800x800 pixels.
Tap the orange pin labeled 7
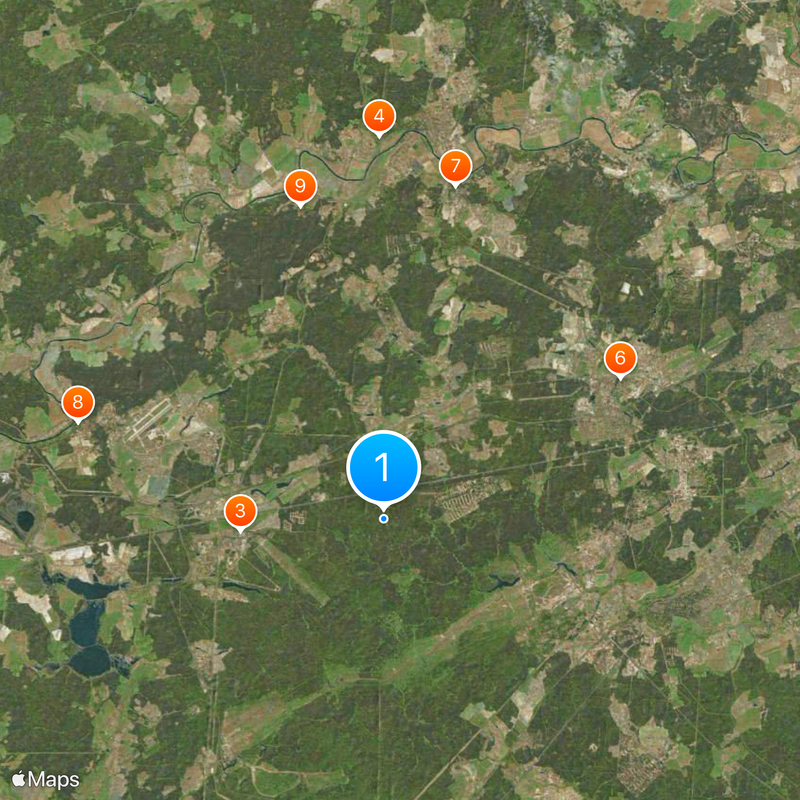(455, 165)
